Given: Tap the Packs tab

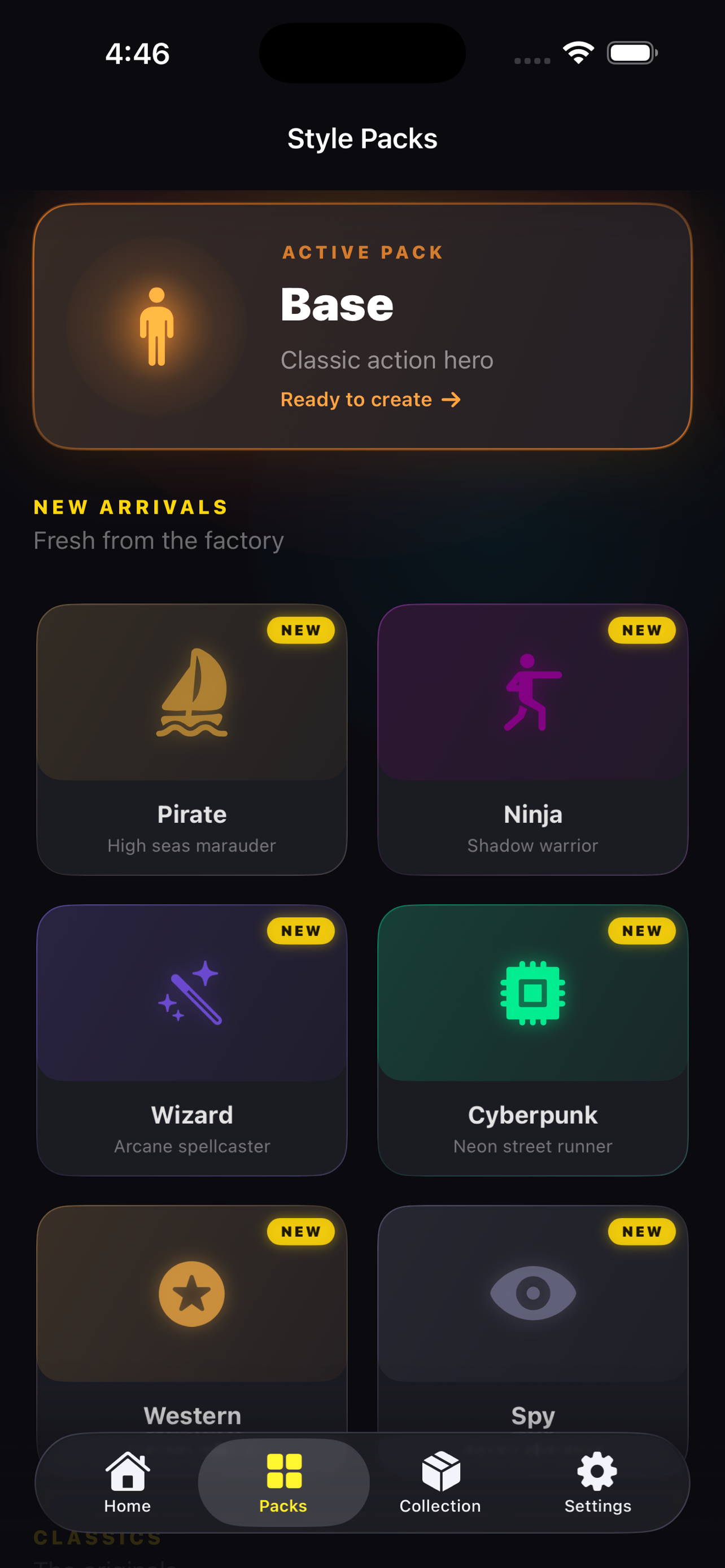Looking at the screenshot, I should (x=283, y=1483).
